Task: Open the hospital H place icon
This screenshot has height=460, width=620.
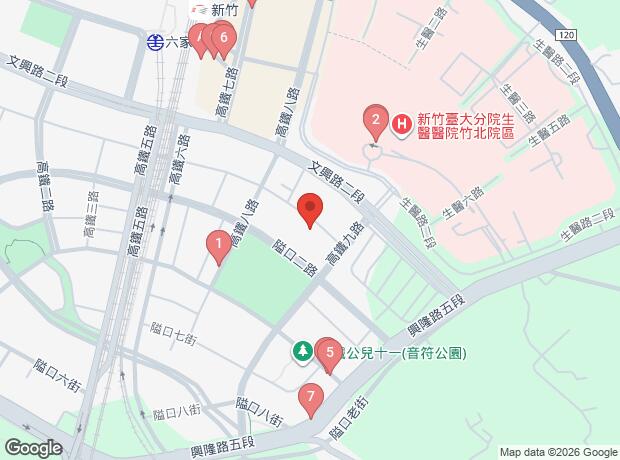Action: coord(400,125)
